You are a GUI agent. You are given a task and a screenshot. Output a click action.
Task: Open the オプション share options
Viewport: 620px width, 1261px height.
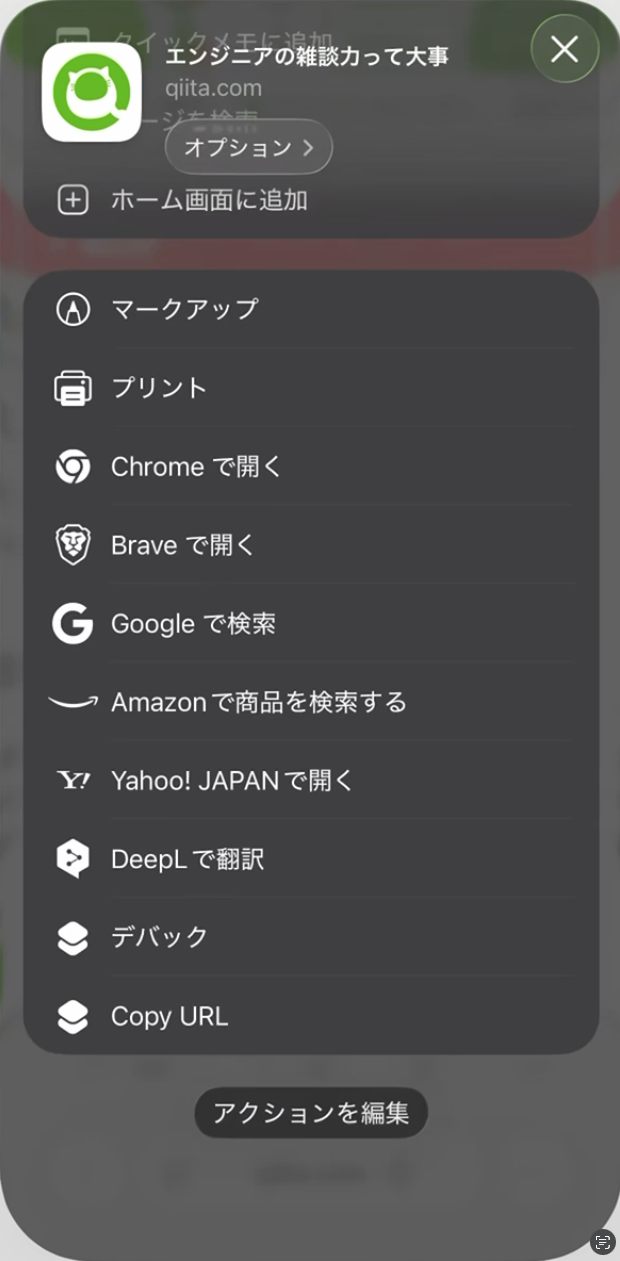[248, 148]
